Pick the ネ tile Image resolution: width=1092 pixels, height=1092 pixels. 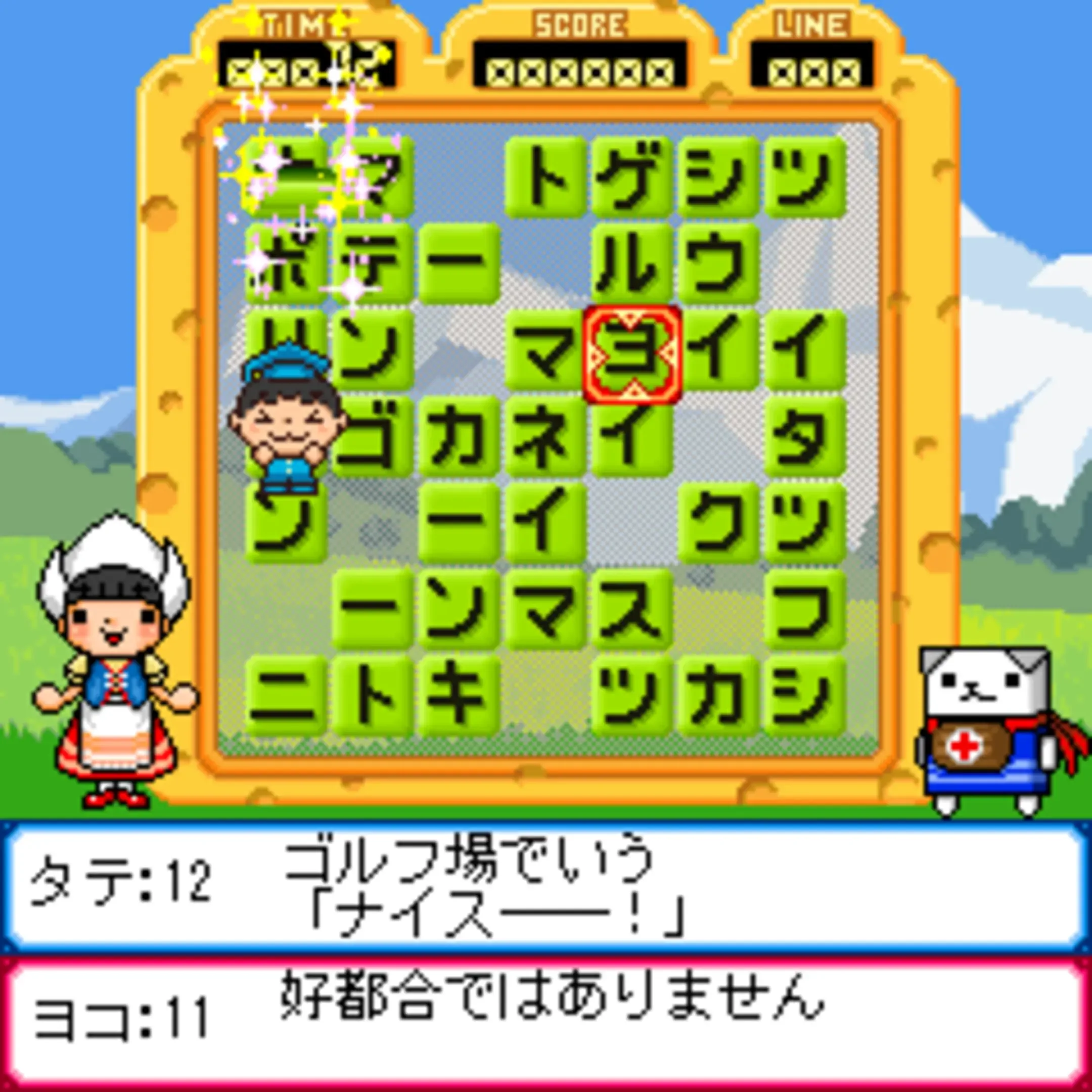pos(545,437)
